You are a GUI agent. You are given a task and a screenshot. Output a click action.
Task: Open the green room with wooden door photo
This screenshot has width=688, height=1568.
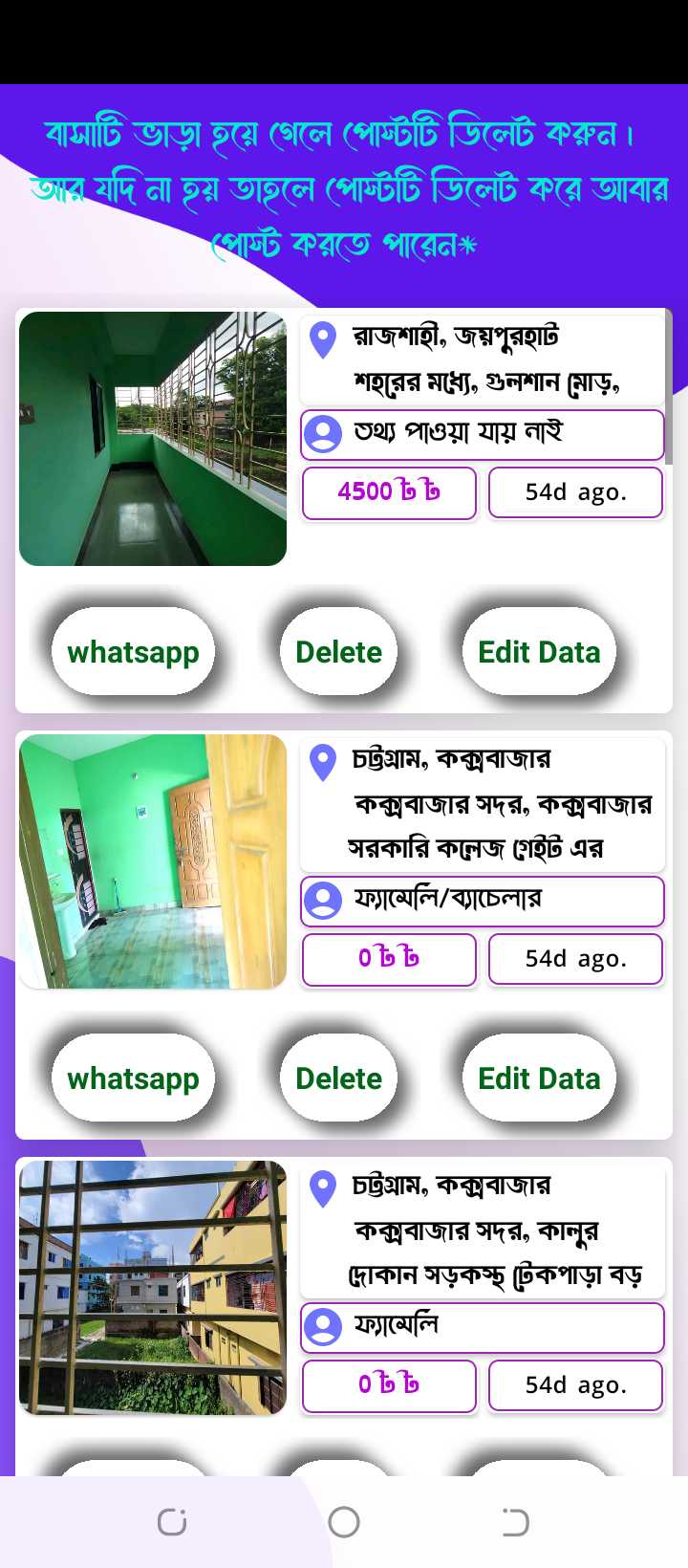[x=153, y=861]
